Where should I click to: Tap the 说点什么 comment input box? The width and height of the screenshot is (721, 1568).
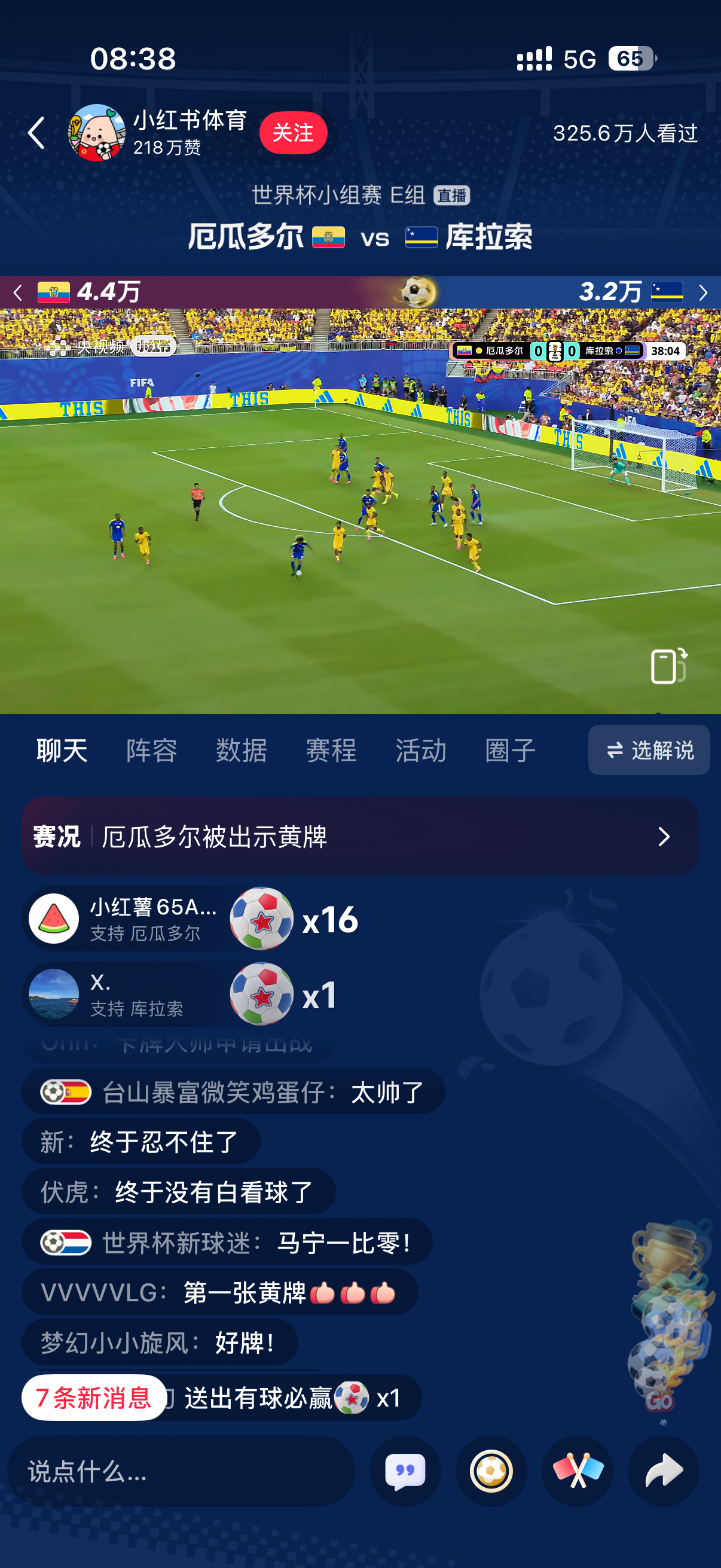(x=181, y=1471)
